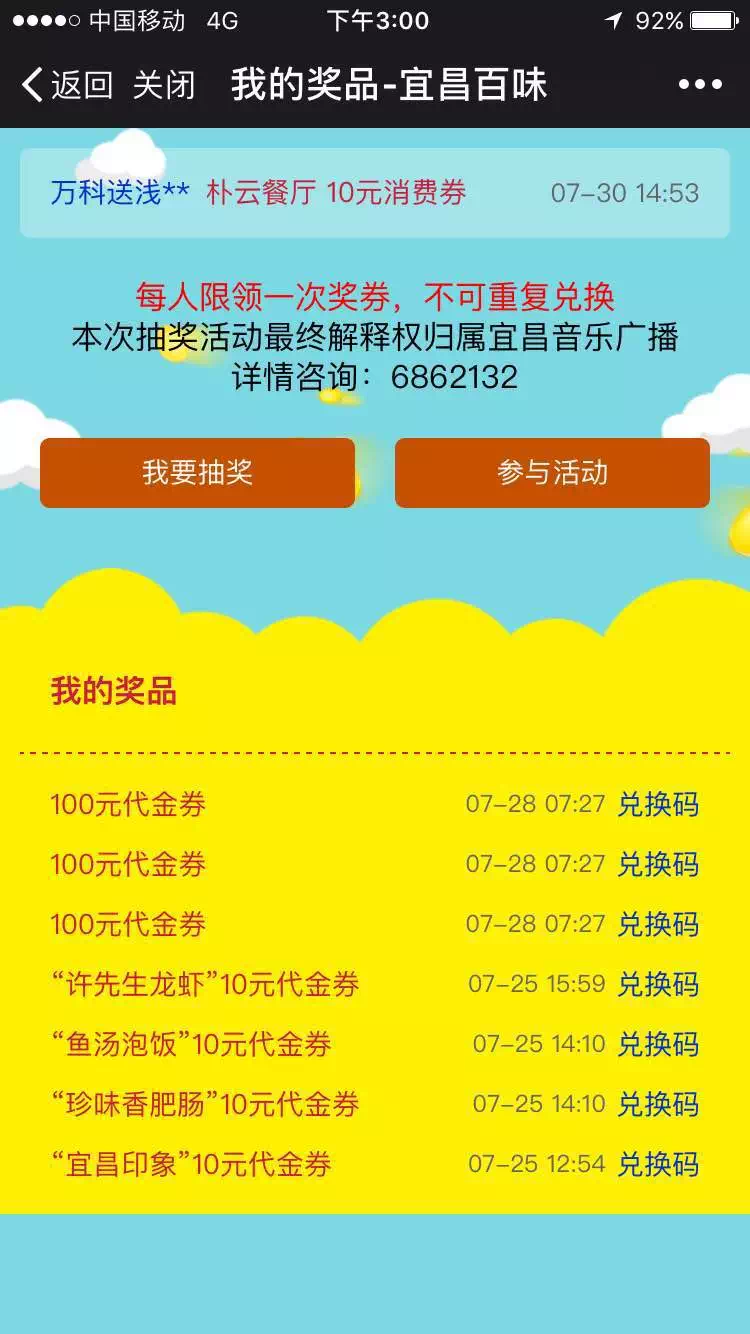The width and height of the screenshot is (750, 1334).
Task: View 兑换码 for 宜昌印象 10元代金券
Action: pos(657,1164)
